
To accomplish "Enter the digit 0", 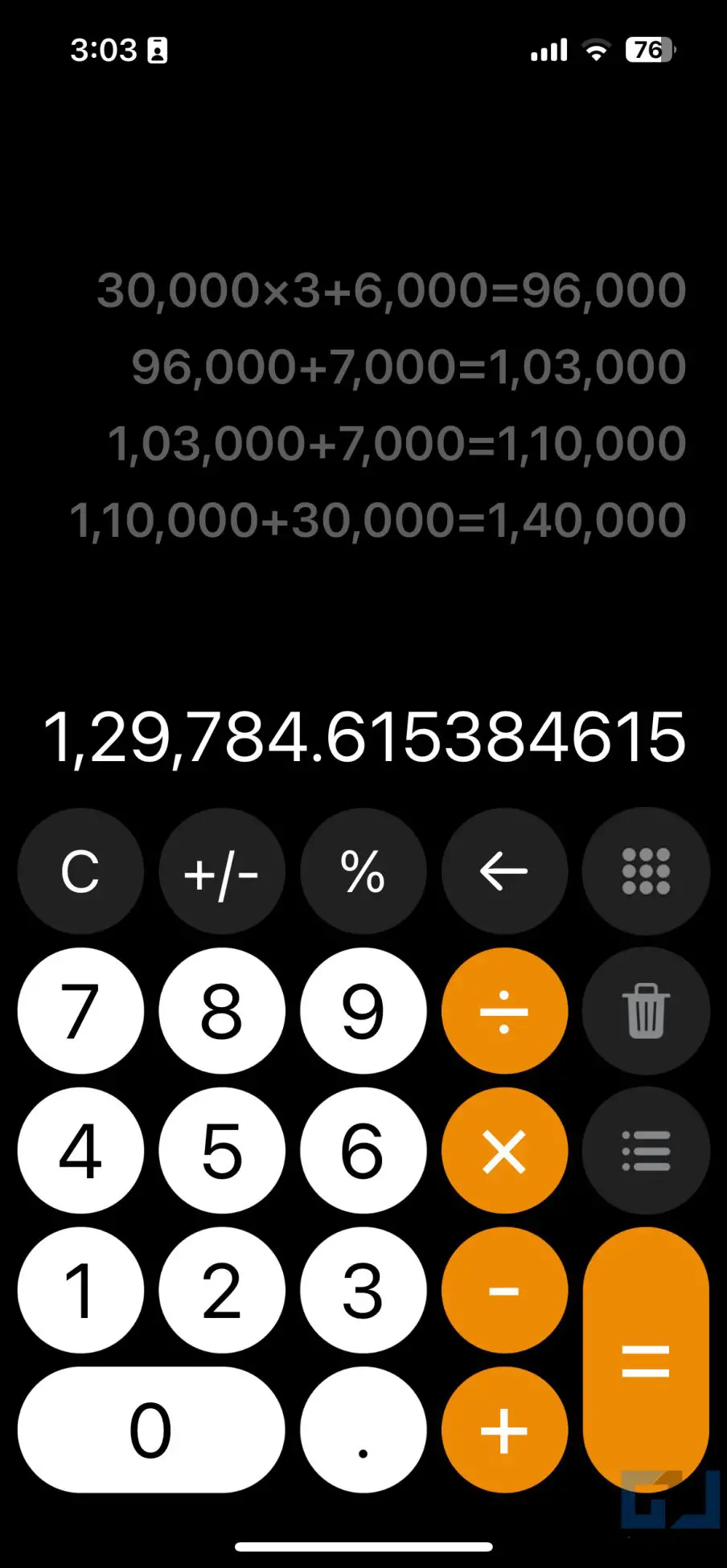I will pyautogui.click(x=151, y=1431).
